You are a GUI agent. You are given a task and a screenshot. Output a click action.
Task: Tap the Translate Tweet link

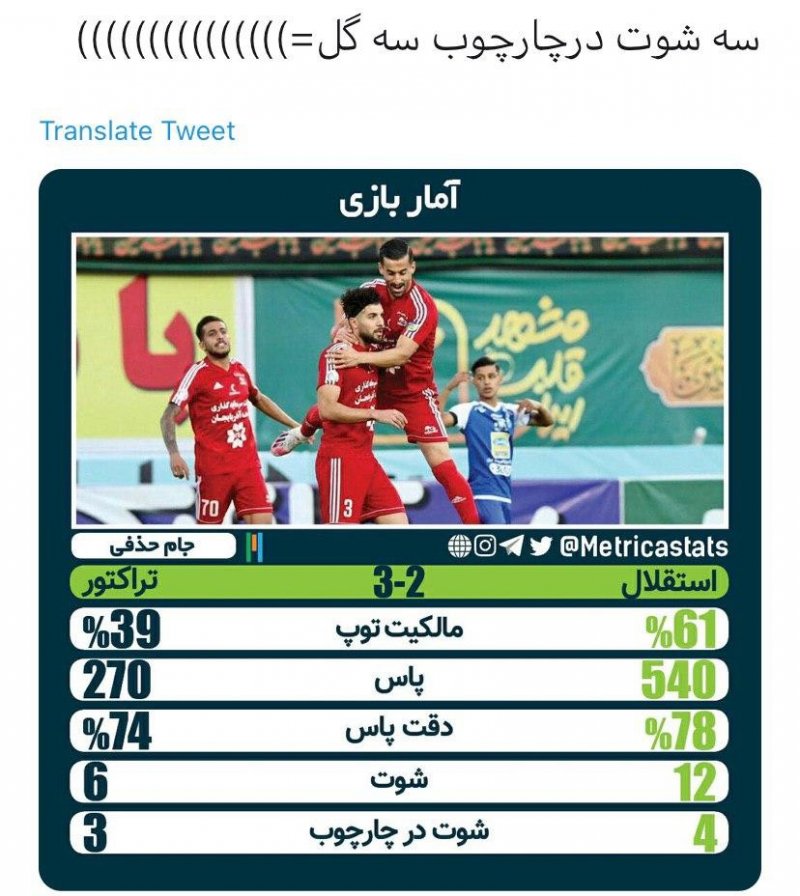click(x=137, y=131)
